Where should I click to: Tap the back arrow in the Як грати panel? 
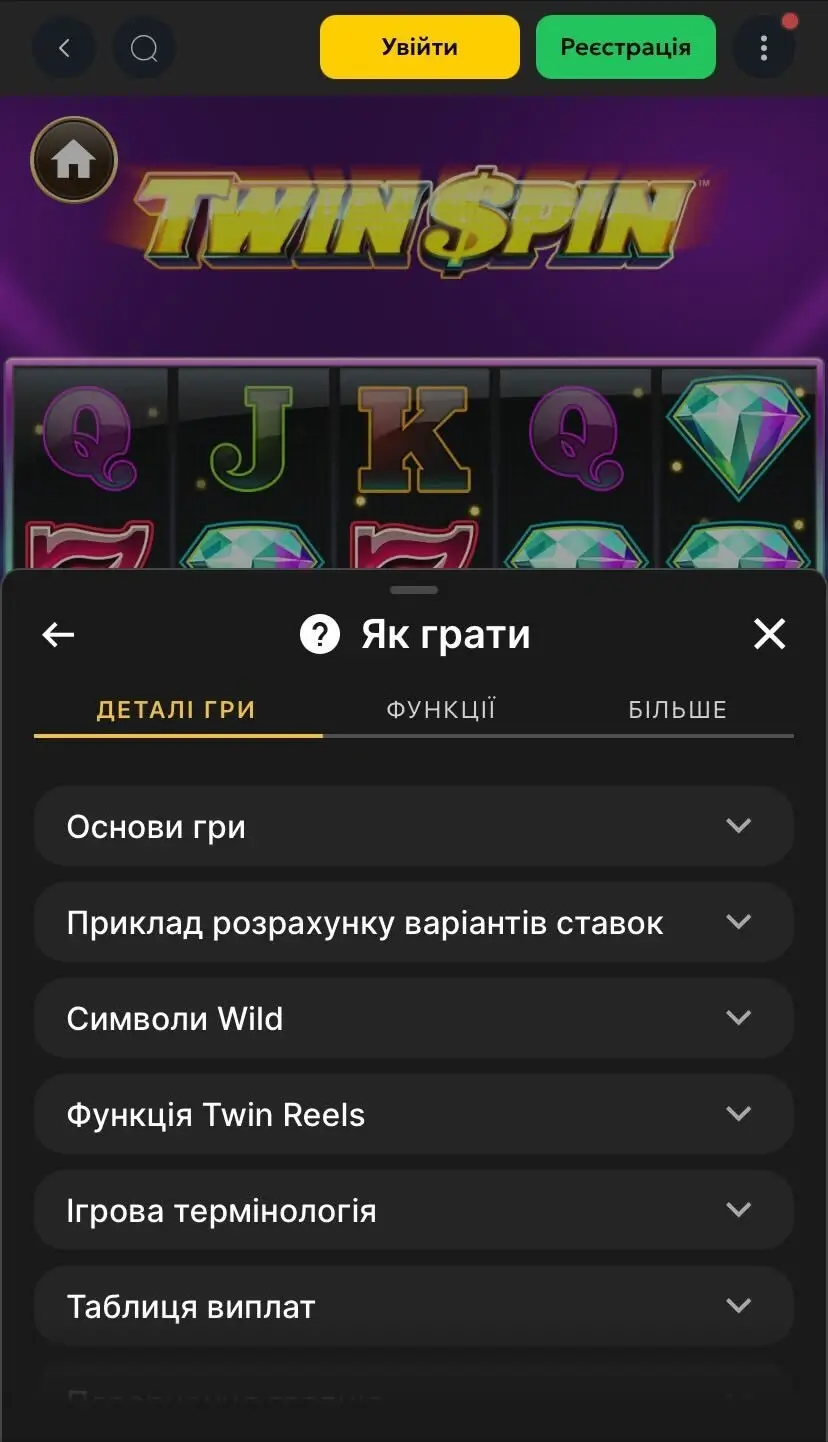click(57, 634)
